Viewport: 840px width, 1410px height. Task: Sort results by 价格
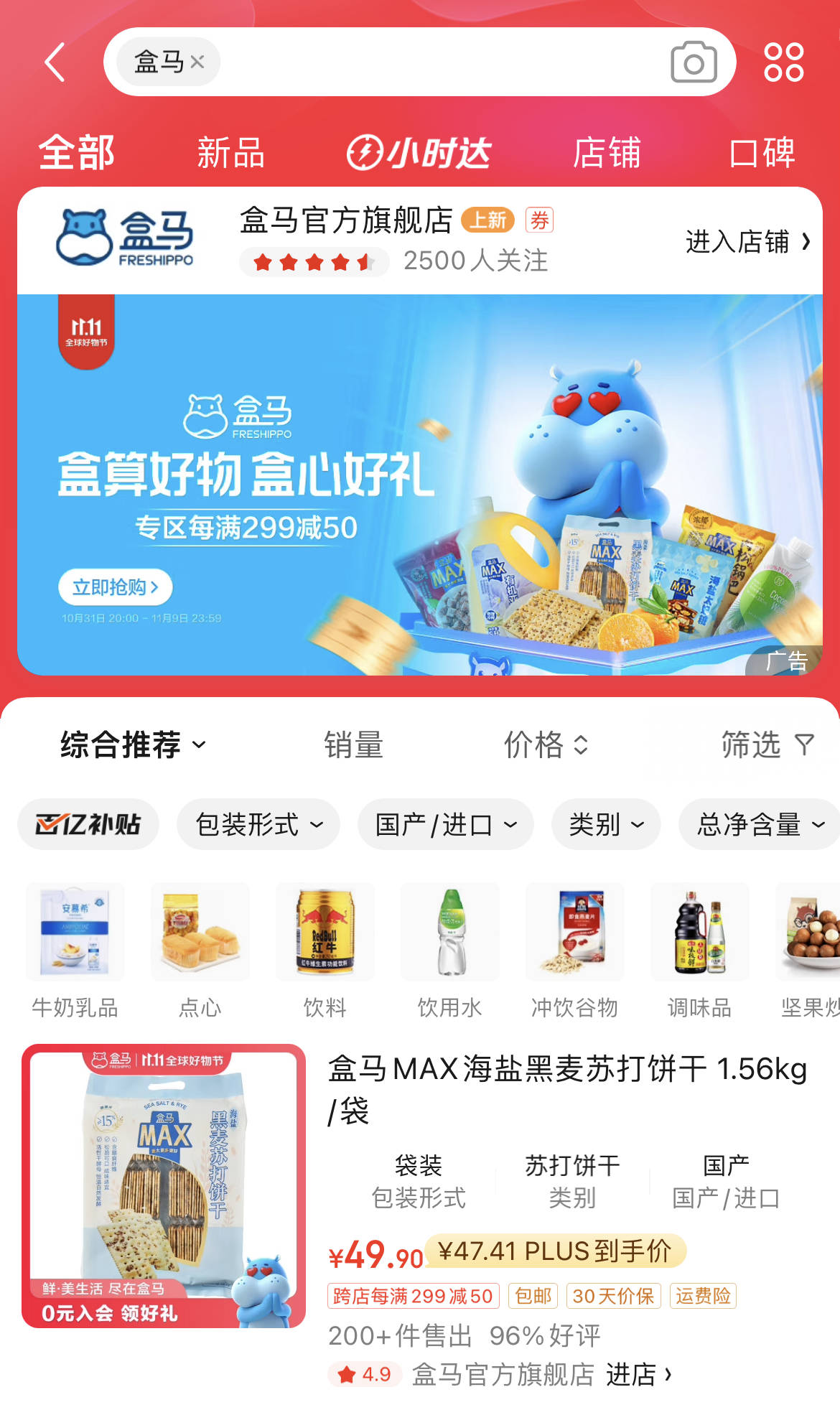click(x=546, y=745)
